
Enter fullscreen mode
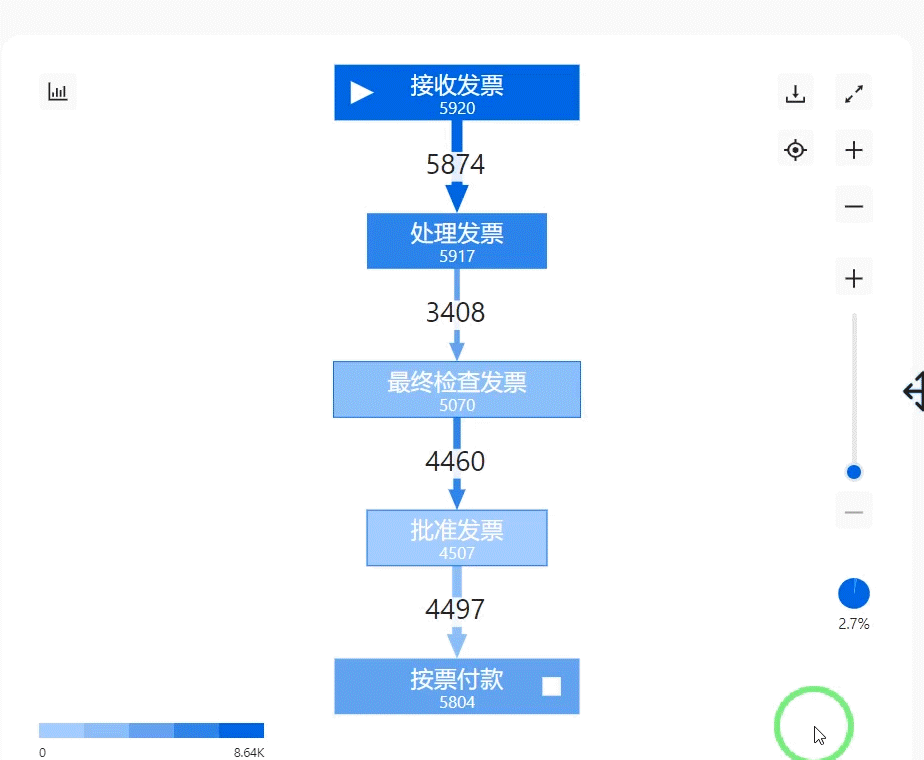(x=854, y=94)
